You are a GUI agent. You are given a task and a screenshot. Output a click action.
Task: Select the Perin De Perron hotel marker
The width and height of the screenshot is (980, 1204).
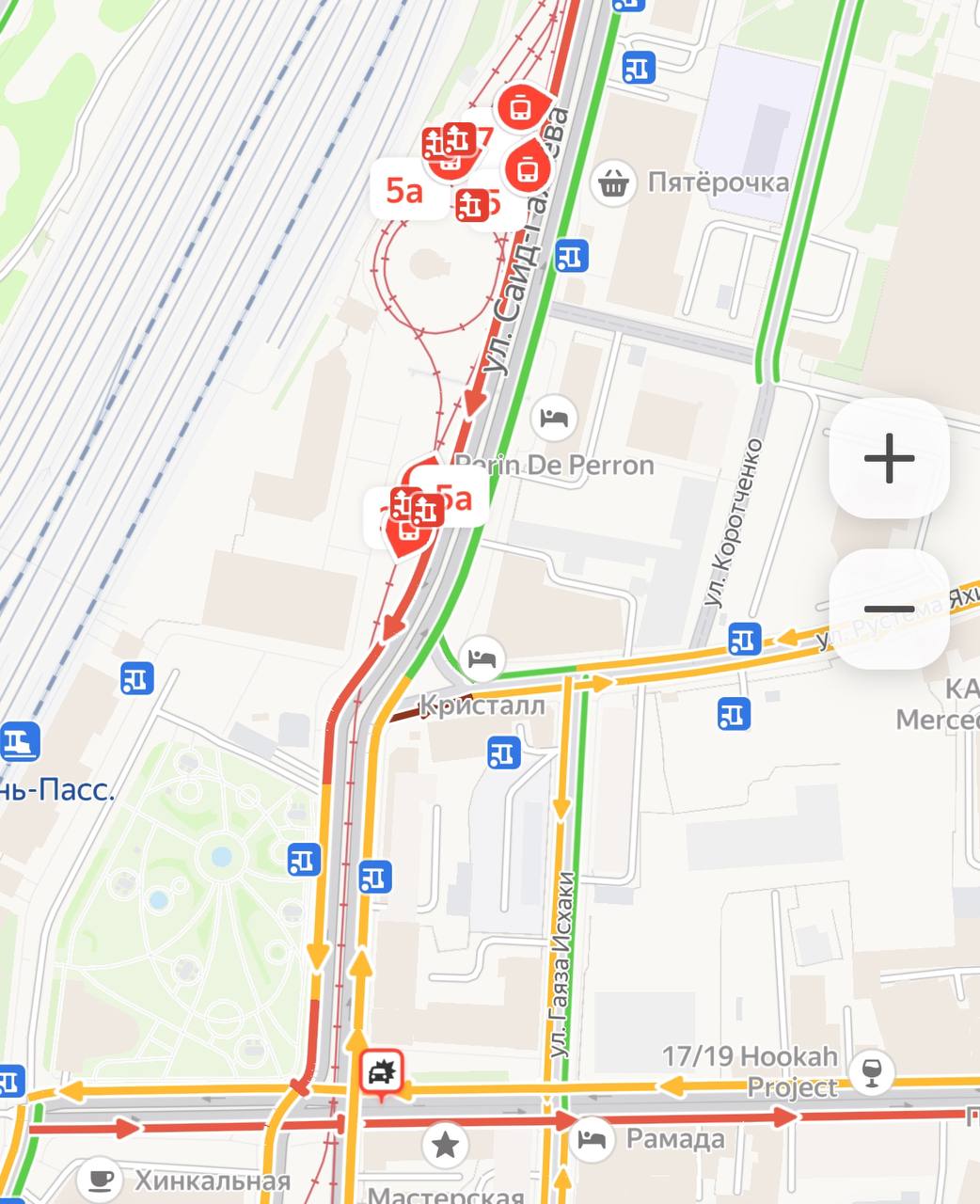click(555, 418)
